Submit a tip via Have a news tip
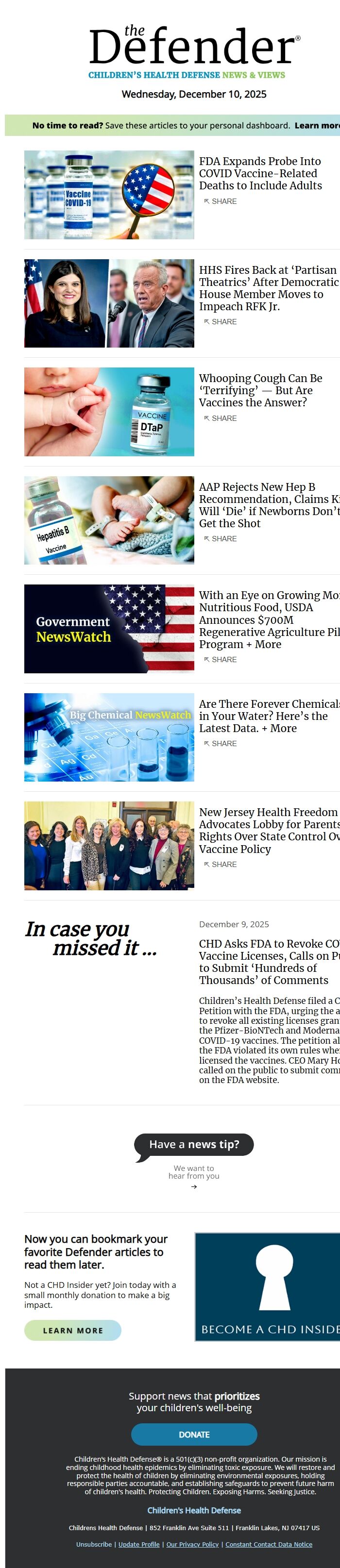340x1568 pixels. (x=194, y=1145)
